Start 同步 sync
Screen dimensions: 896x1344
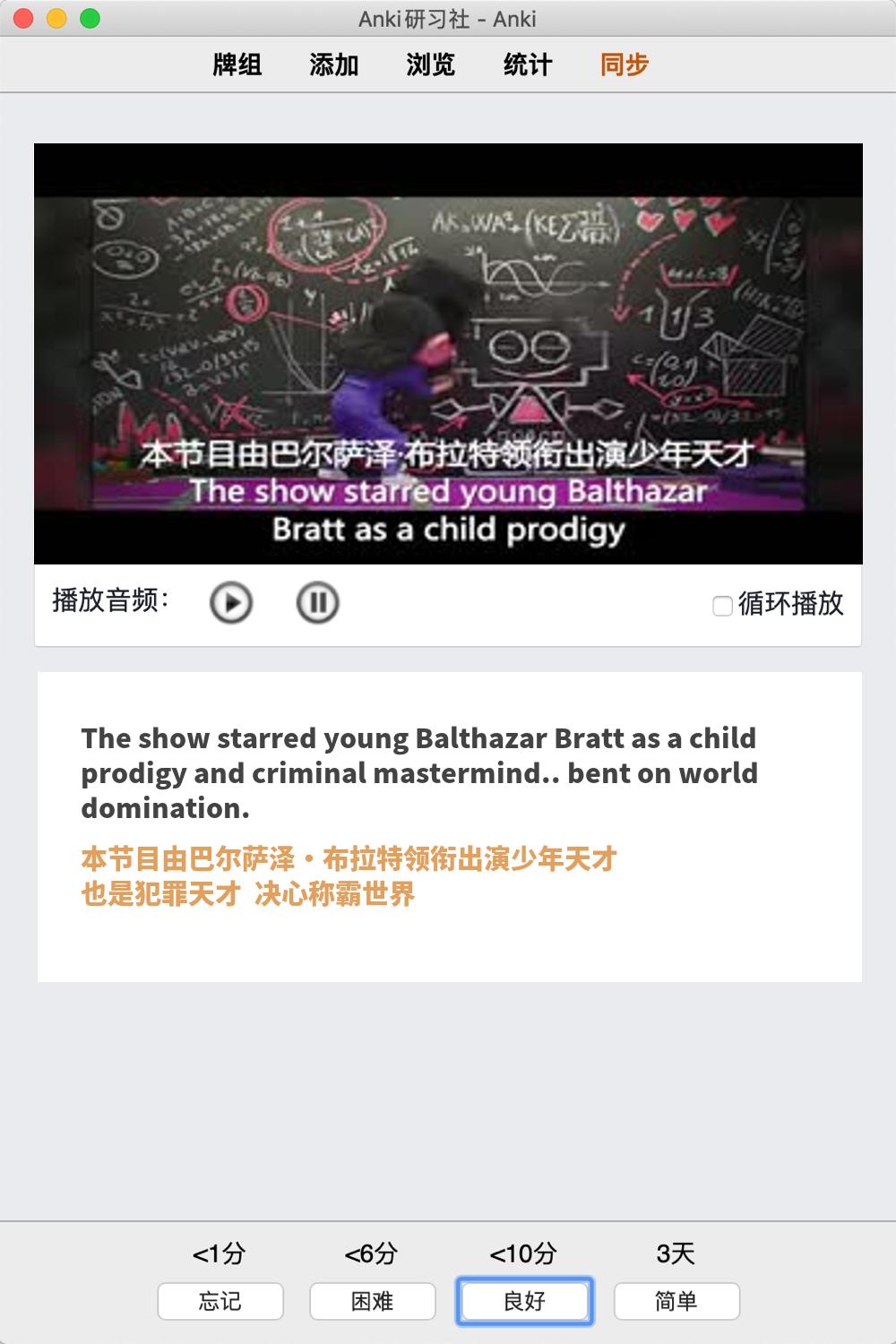[x=625, y=65]
